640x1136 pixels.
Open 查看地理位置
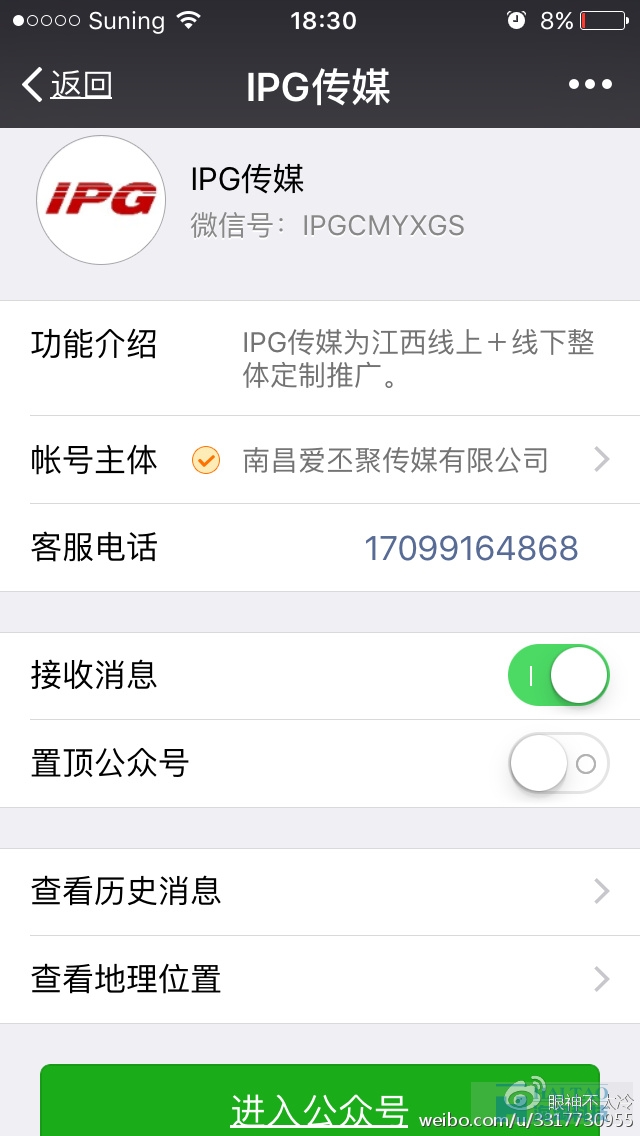(x=320, y=980)
